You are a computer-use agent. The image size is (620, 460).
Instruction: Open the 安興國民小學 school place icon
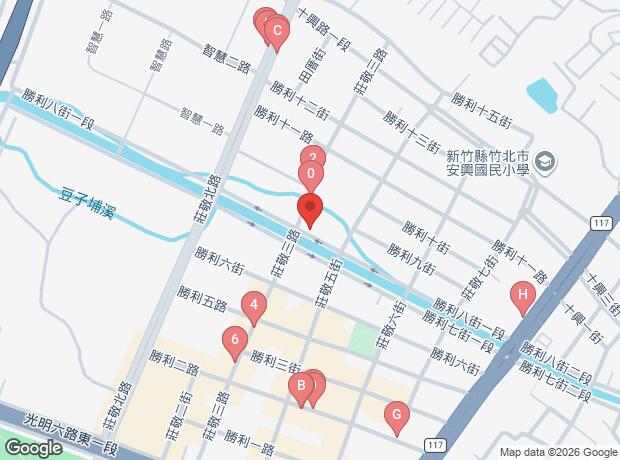(545, 162)
